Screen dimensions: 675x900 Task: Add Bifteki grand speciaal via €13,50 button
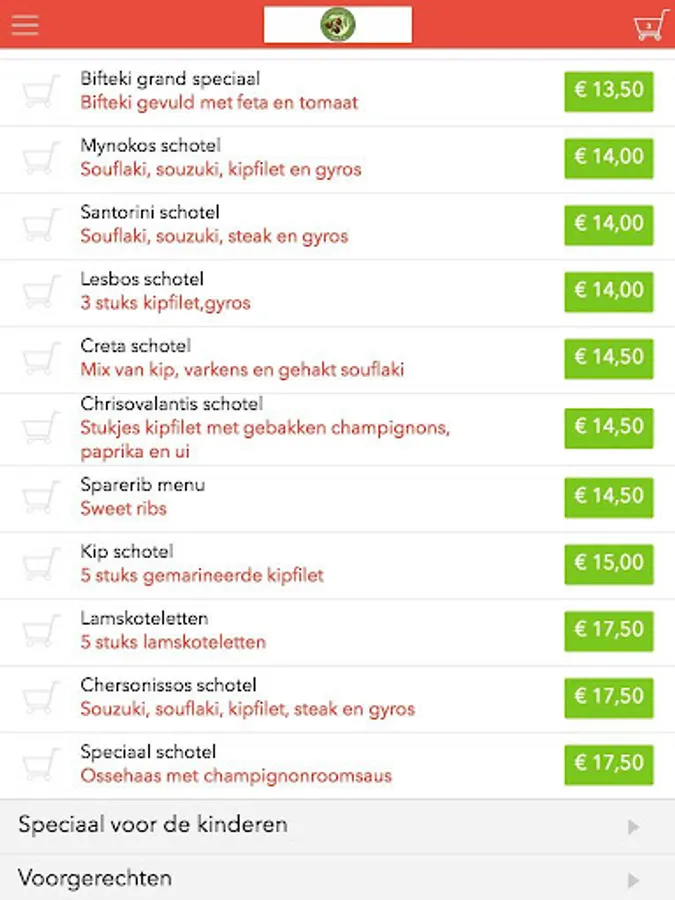click(608, 91)
